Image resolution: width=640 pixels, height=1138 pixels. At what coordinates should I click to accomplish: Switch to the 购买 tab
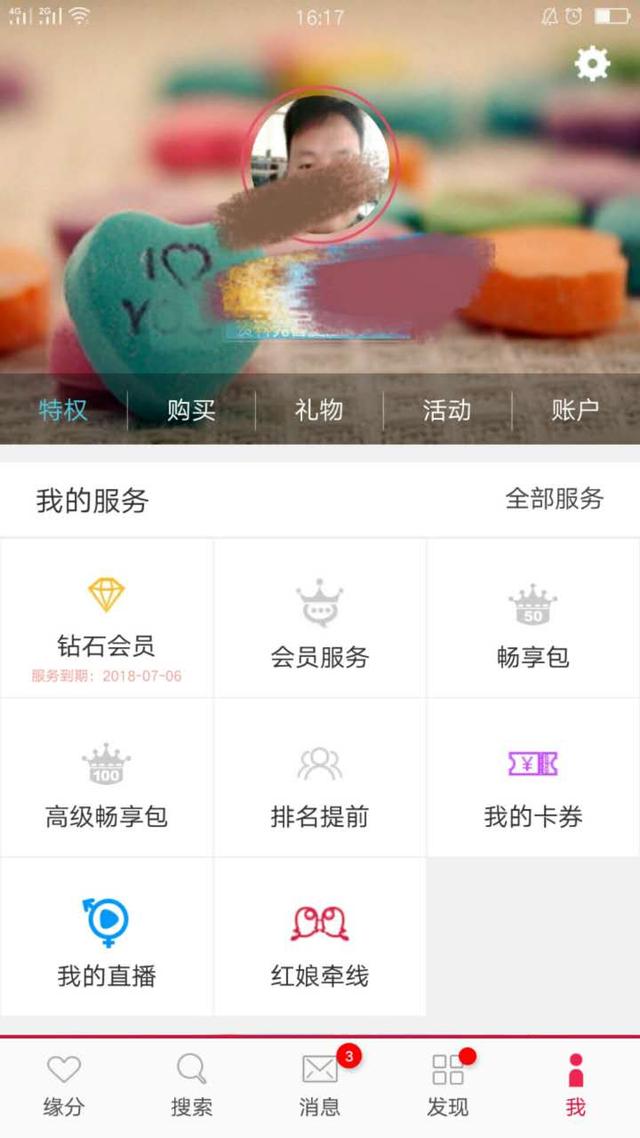coord(191,410)
